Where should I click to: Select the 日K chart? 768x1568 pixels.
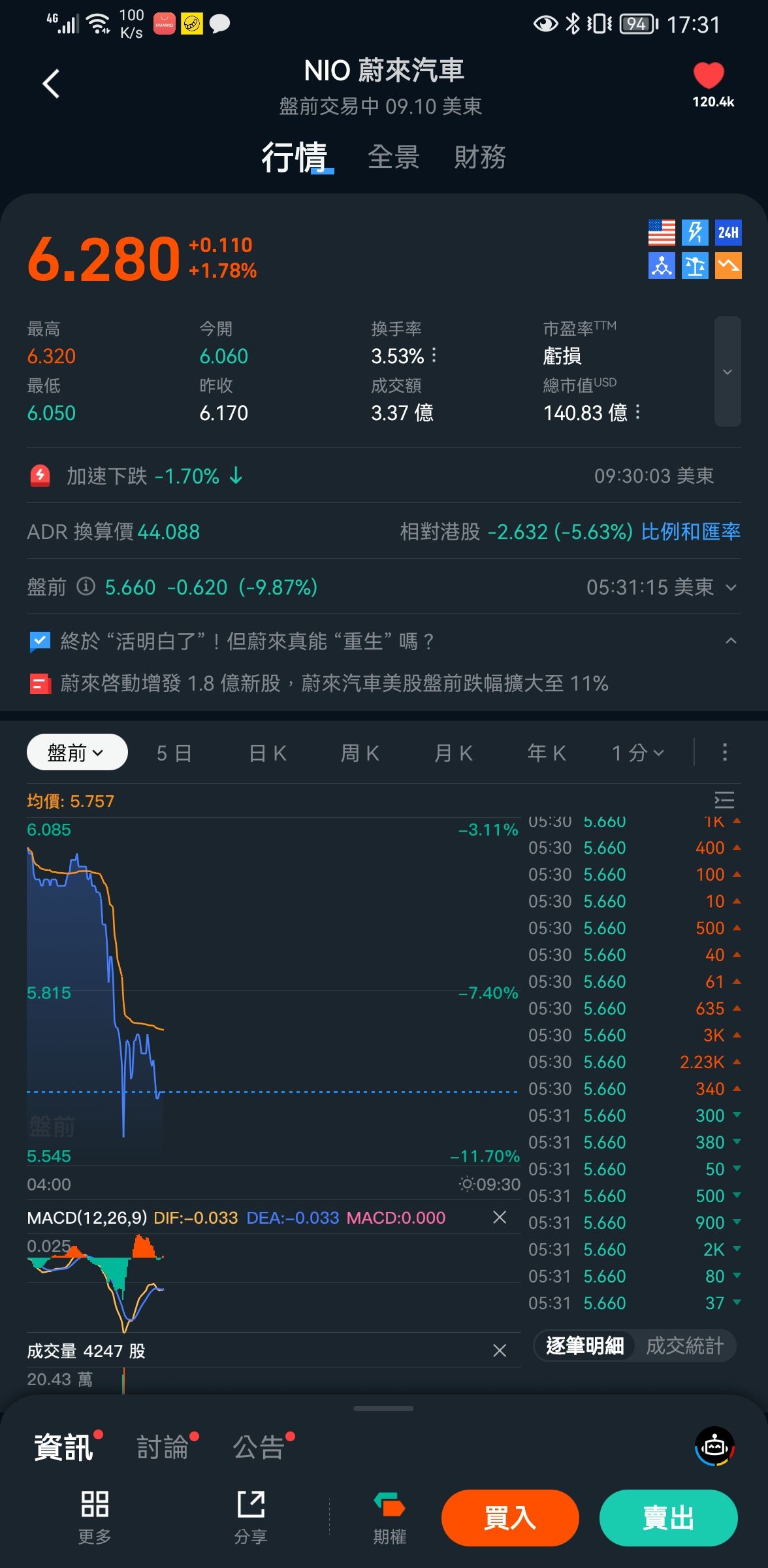[268, 753]
